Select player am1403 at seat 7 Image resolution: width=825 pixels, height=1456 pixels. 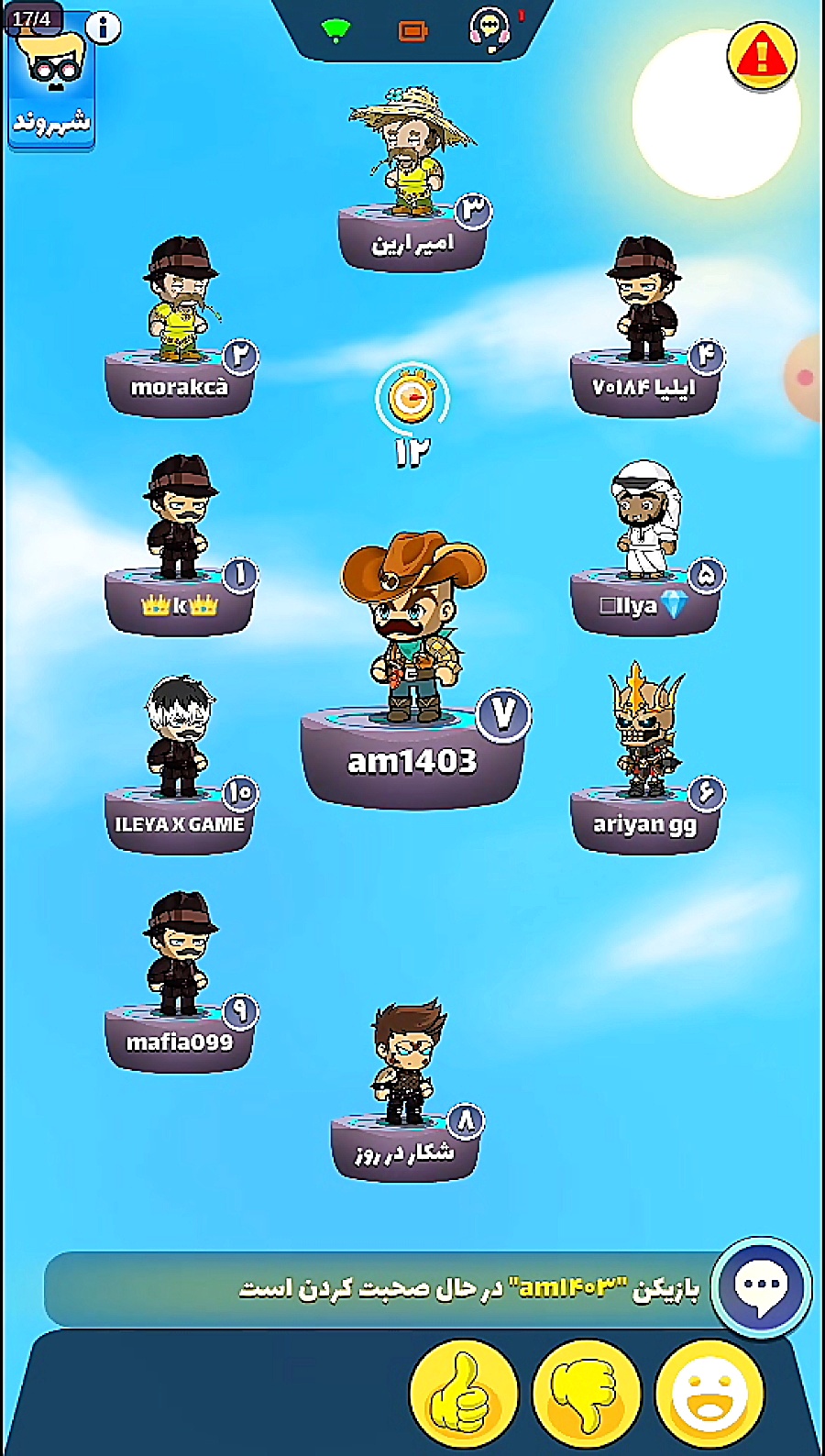click(x=412, y=660)
